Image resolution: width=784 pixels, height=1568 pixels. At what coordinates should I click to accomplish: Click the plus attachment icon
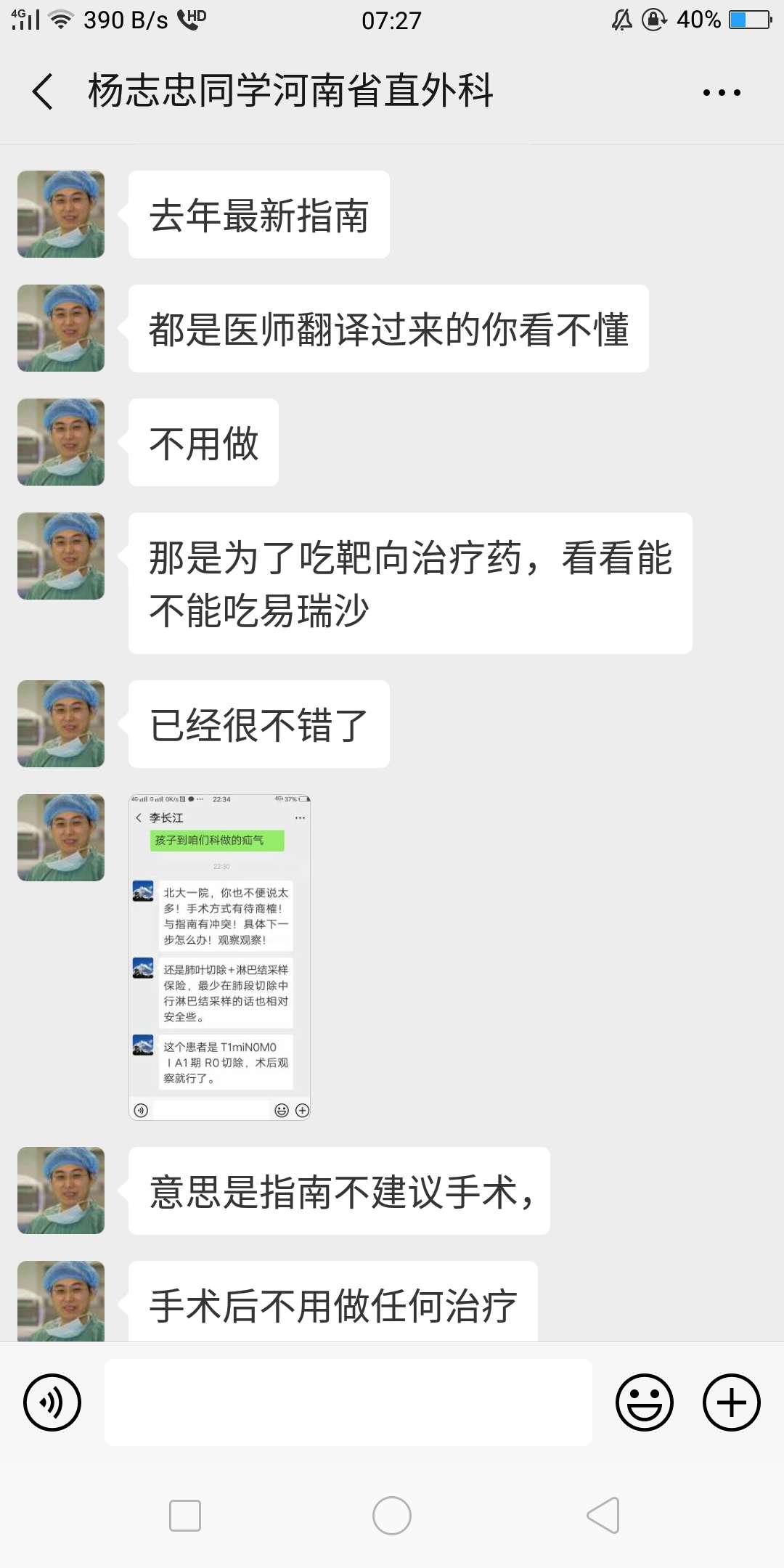tap(731, 1402)
